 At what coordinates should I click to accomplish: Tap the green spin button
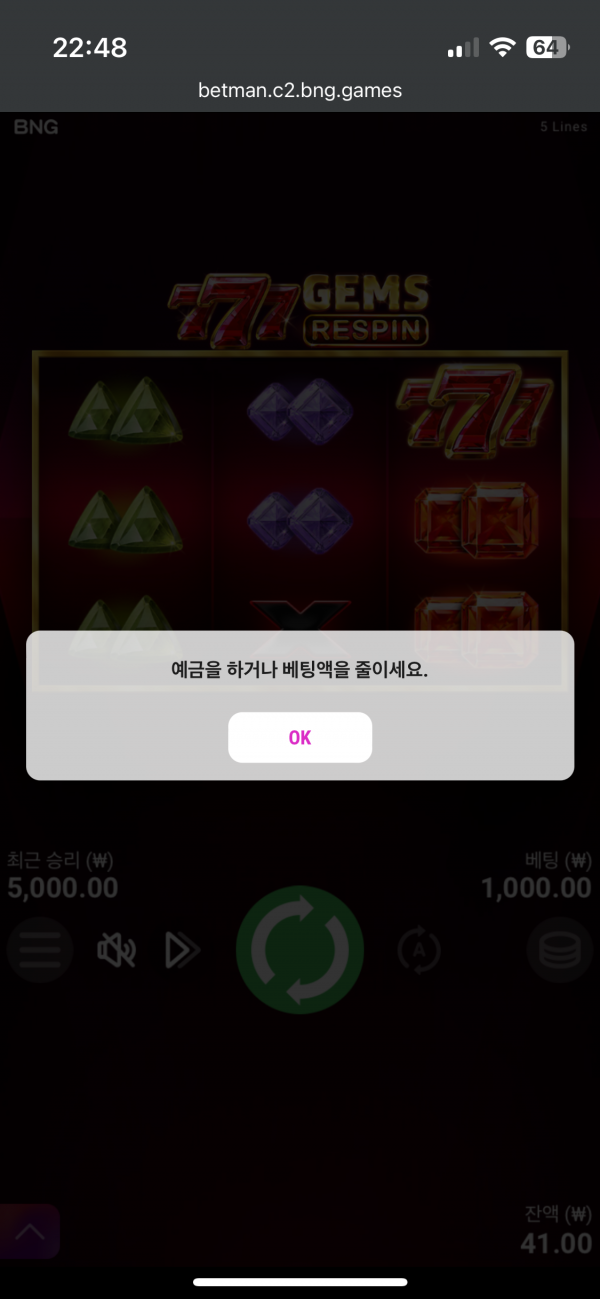point(300,950)
